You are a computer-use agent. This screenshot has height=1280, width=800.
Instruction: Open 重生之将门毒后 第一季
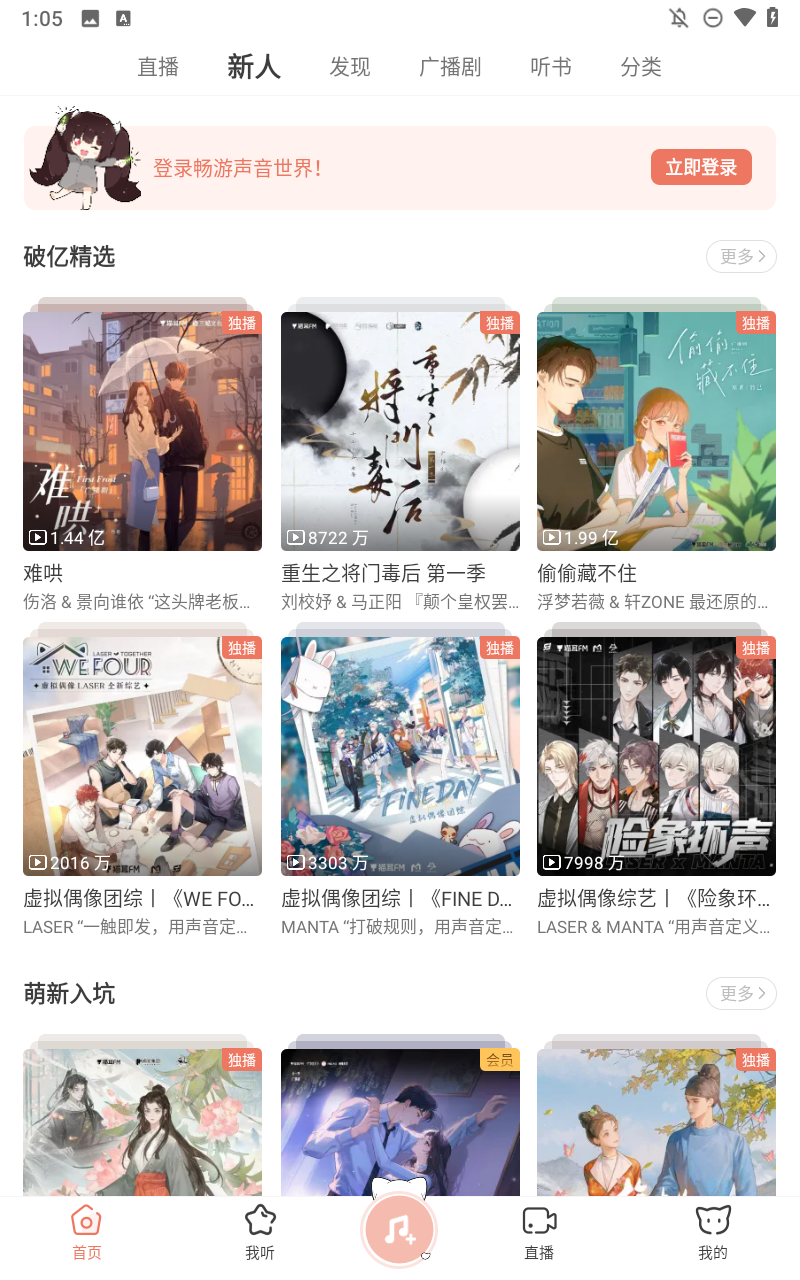(x=400, y=431)
